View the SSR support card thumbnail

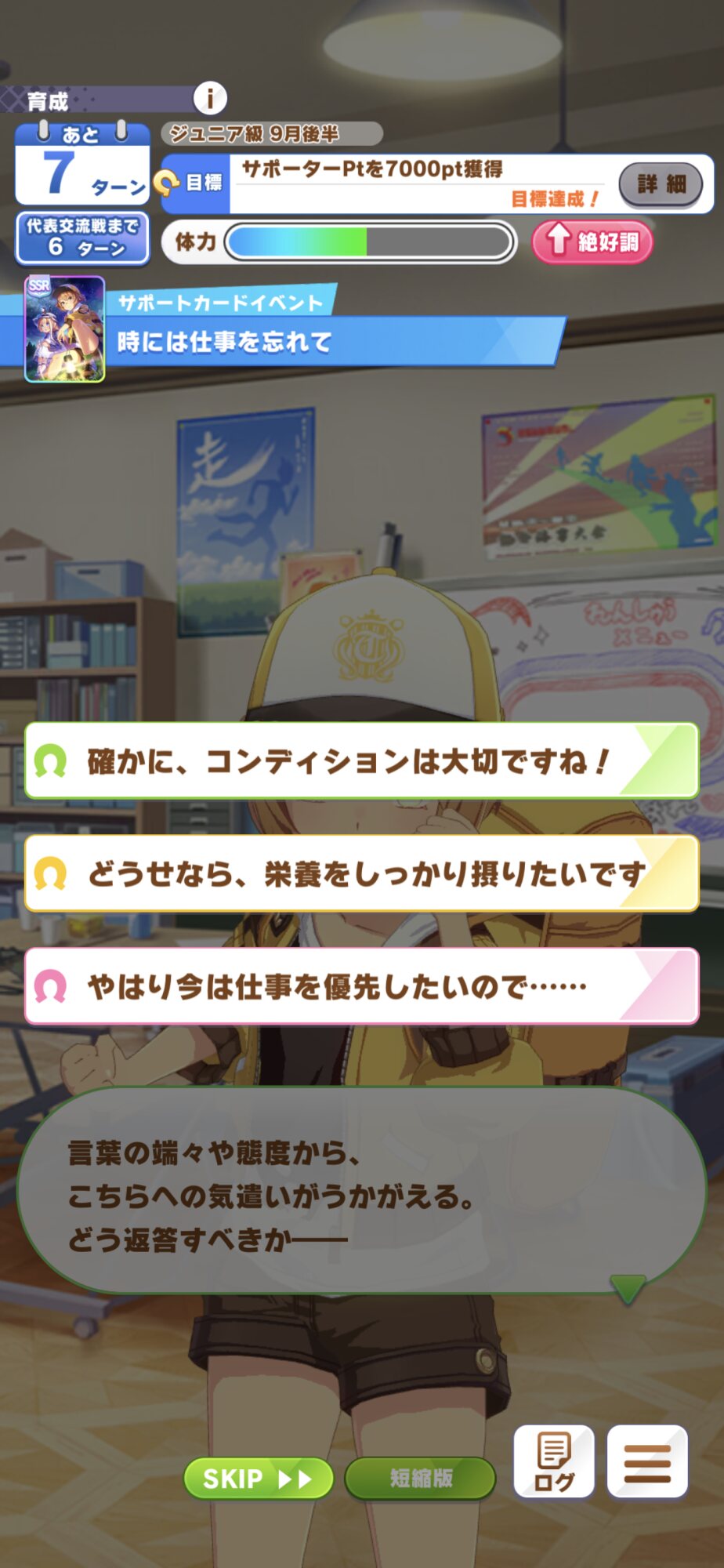tap(65, 328)
